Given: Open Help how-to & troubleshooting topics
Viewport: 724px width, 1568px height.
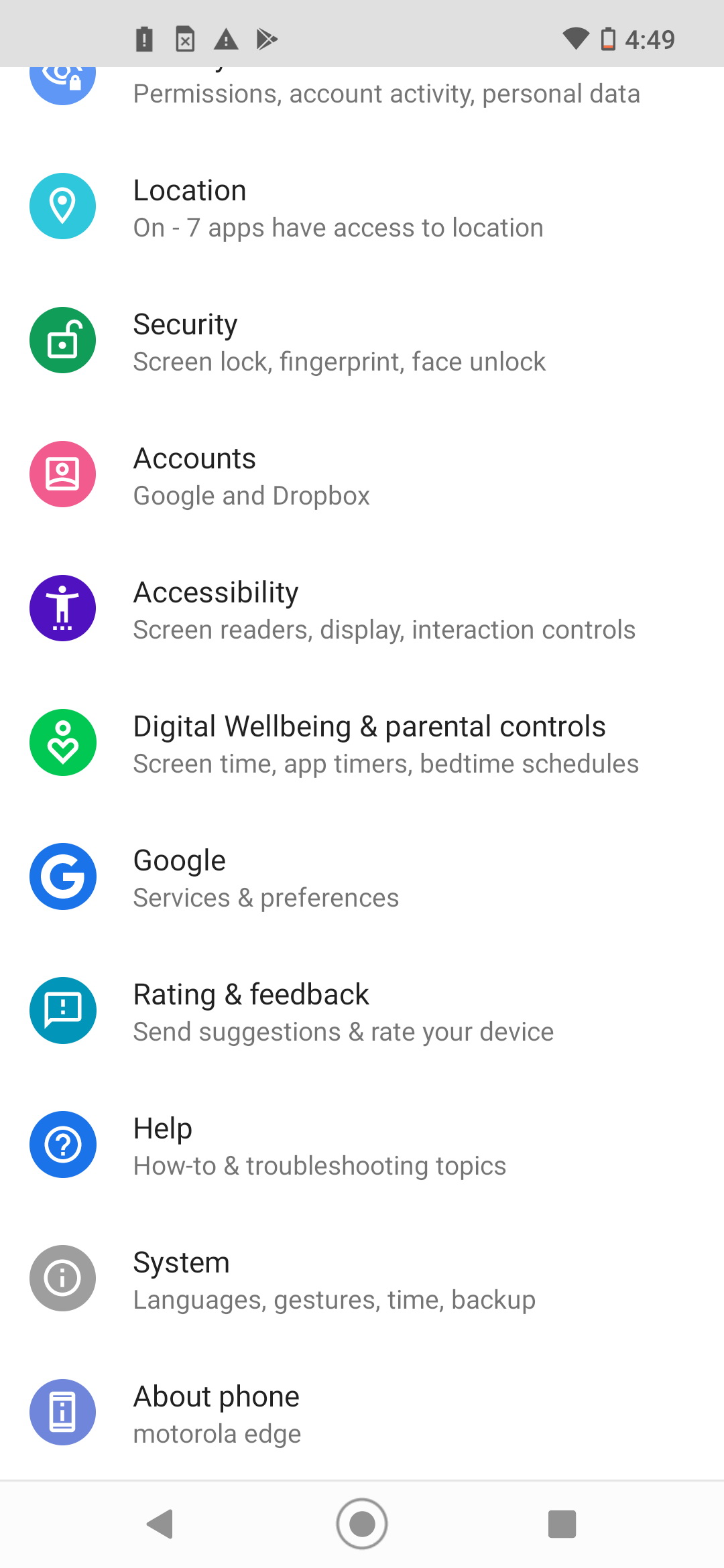Looking at the screenshot, I should coord(362,1145).
